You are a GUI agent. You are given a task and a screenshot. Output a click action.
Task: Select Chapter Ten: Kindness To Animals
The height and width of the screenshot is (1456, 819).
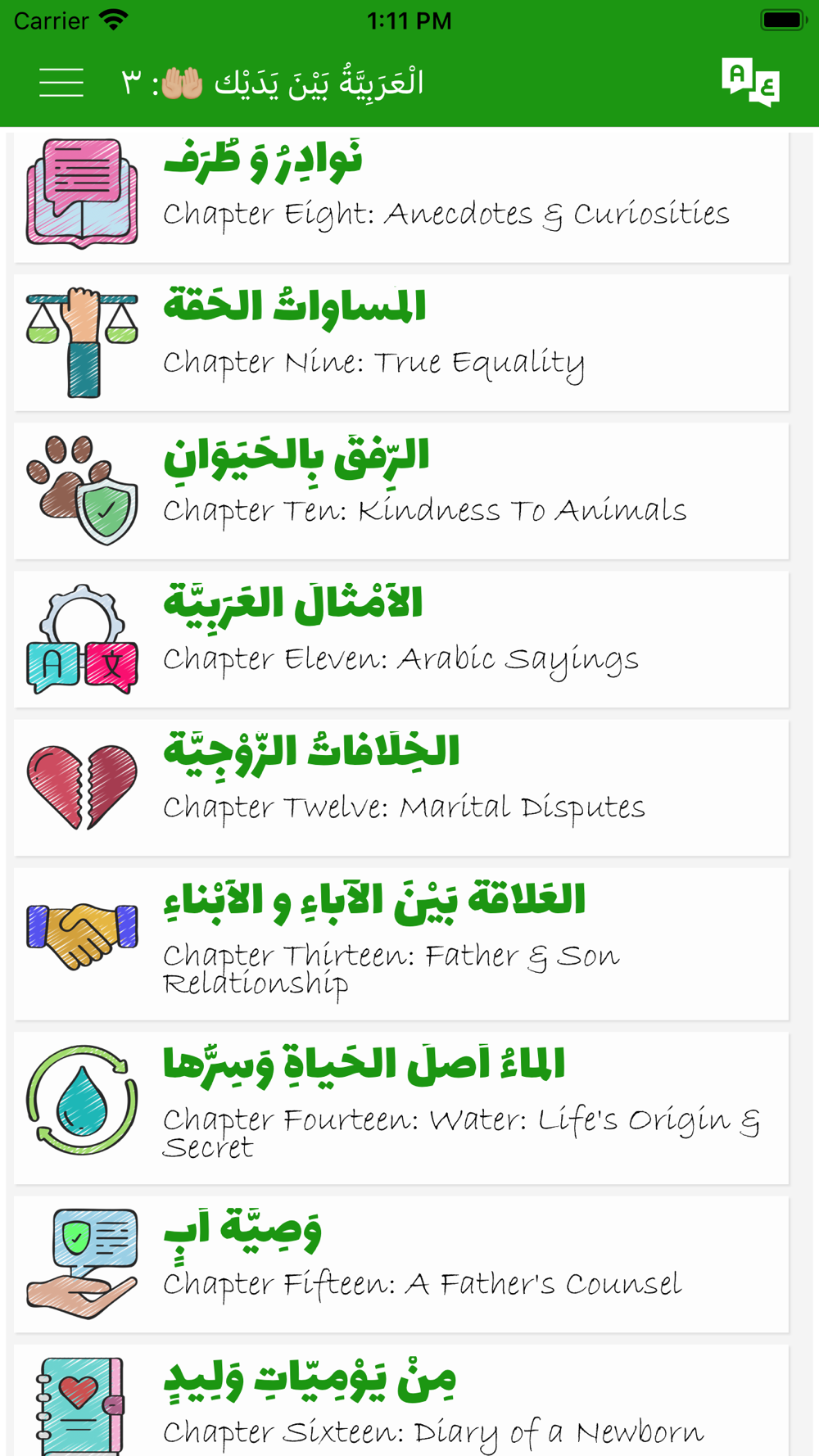coord(401,491)
